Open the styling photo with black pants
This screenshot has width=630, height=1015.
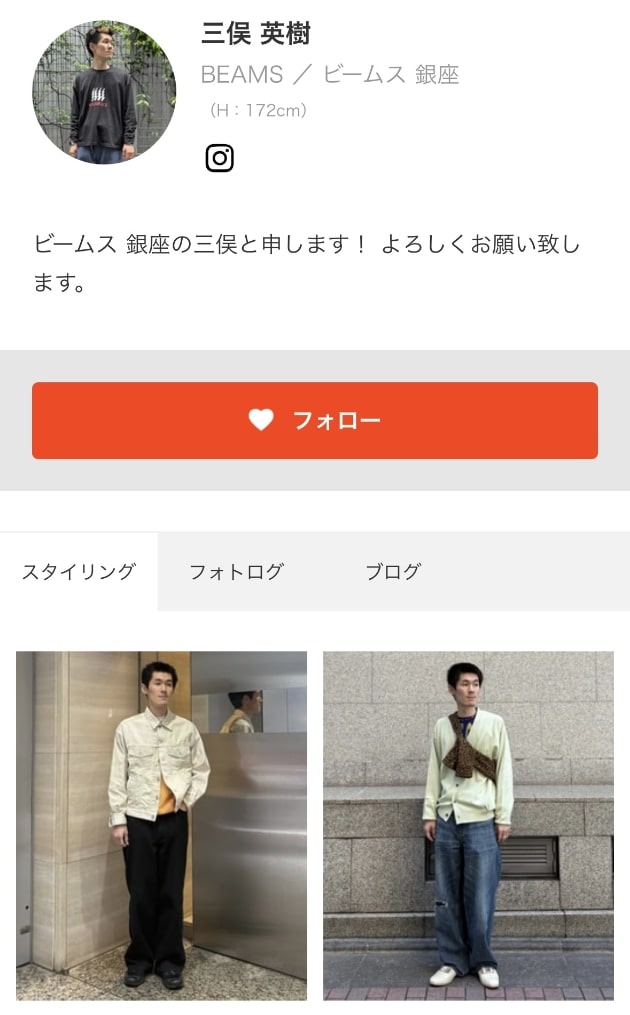point(161,825)
